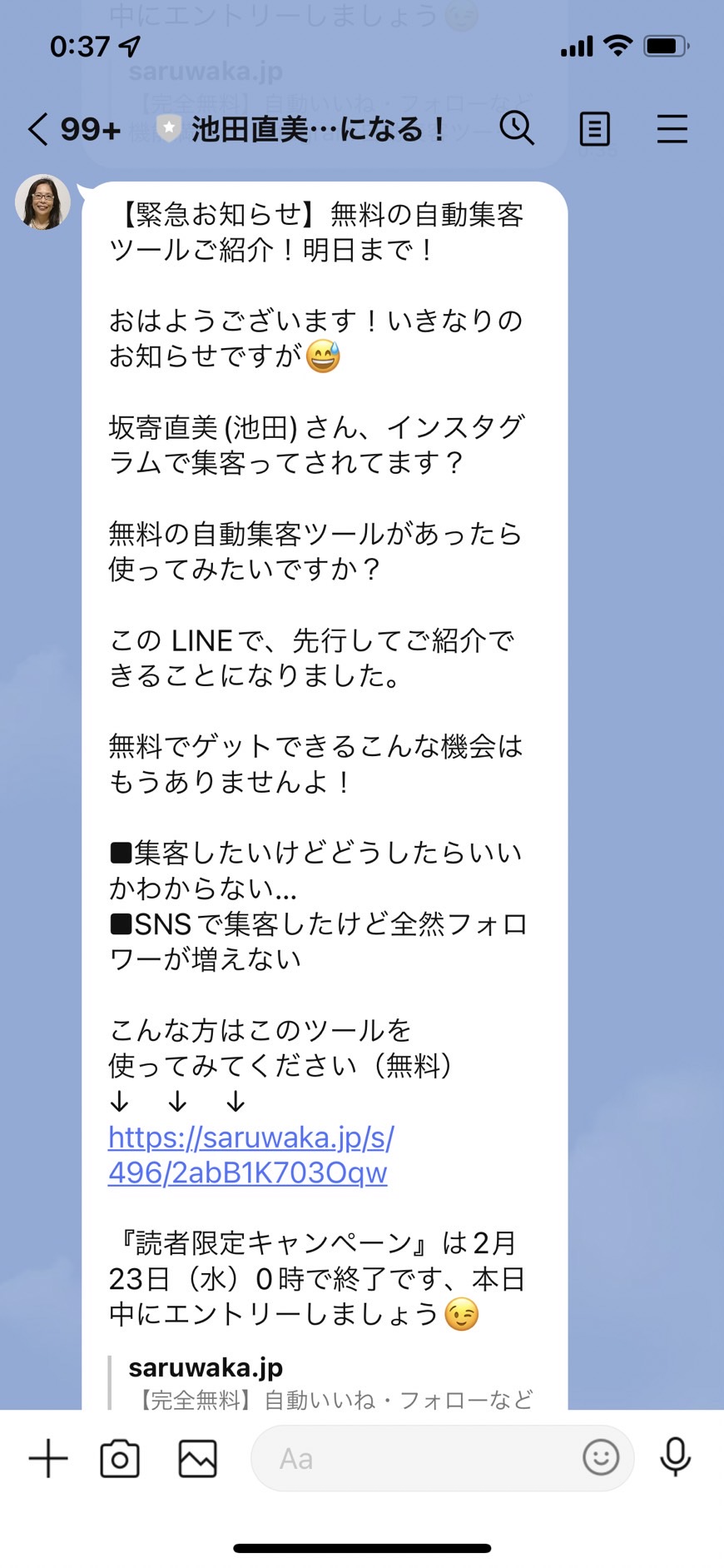This screenshot has width=724, height=1568.
Task: Record a voice message with microphone
Action: [675, 1457]
